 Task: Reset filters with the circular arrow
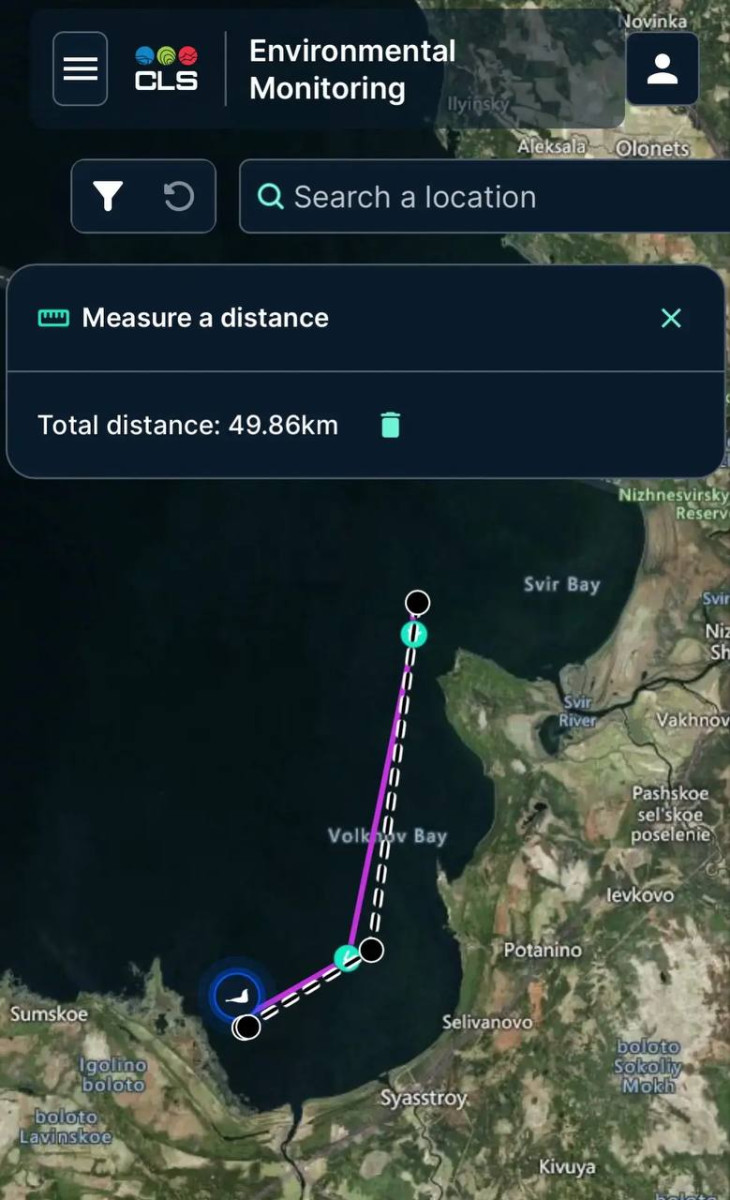click(178, 197)
